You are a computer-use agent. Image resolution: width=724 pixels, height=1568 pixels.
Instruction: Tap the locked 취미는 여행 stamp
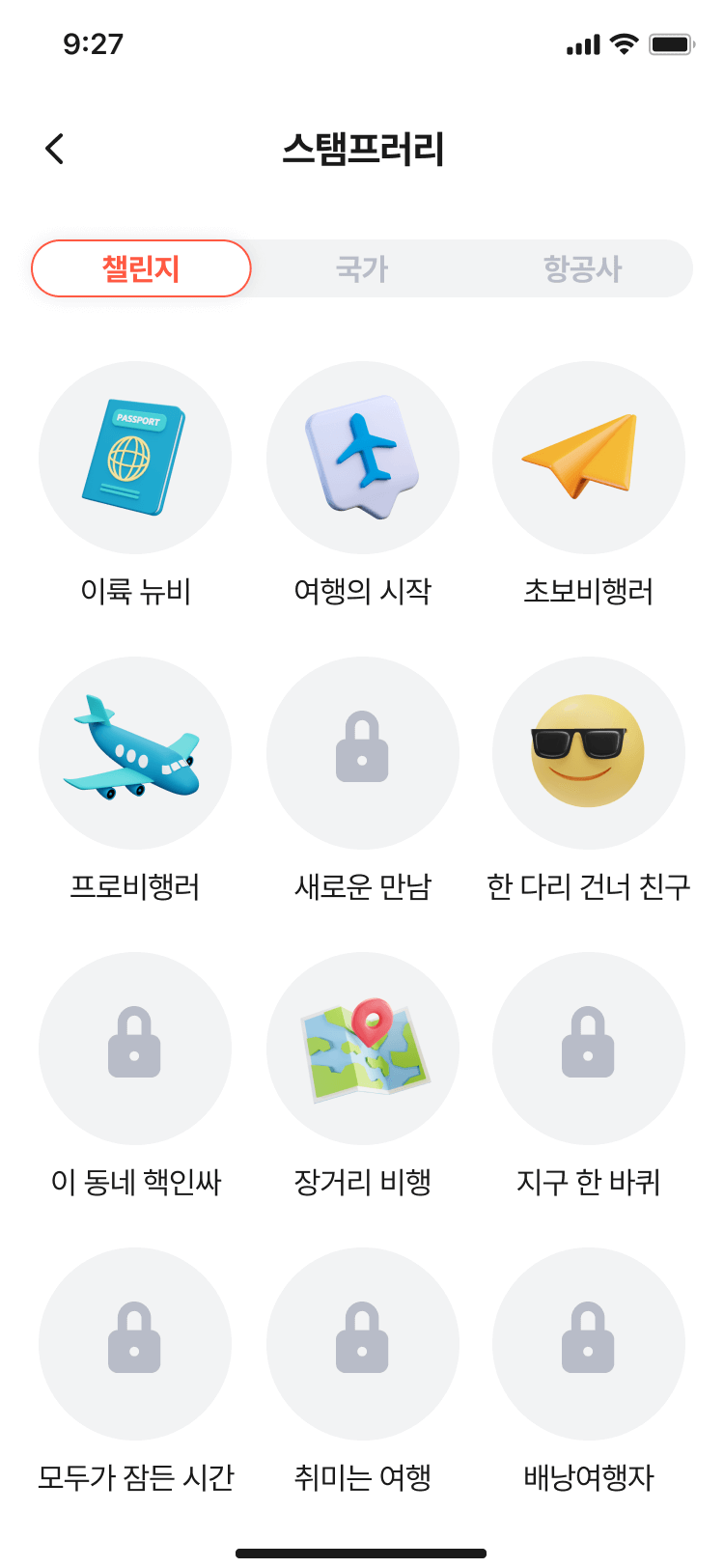(363, 1344)
